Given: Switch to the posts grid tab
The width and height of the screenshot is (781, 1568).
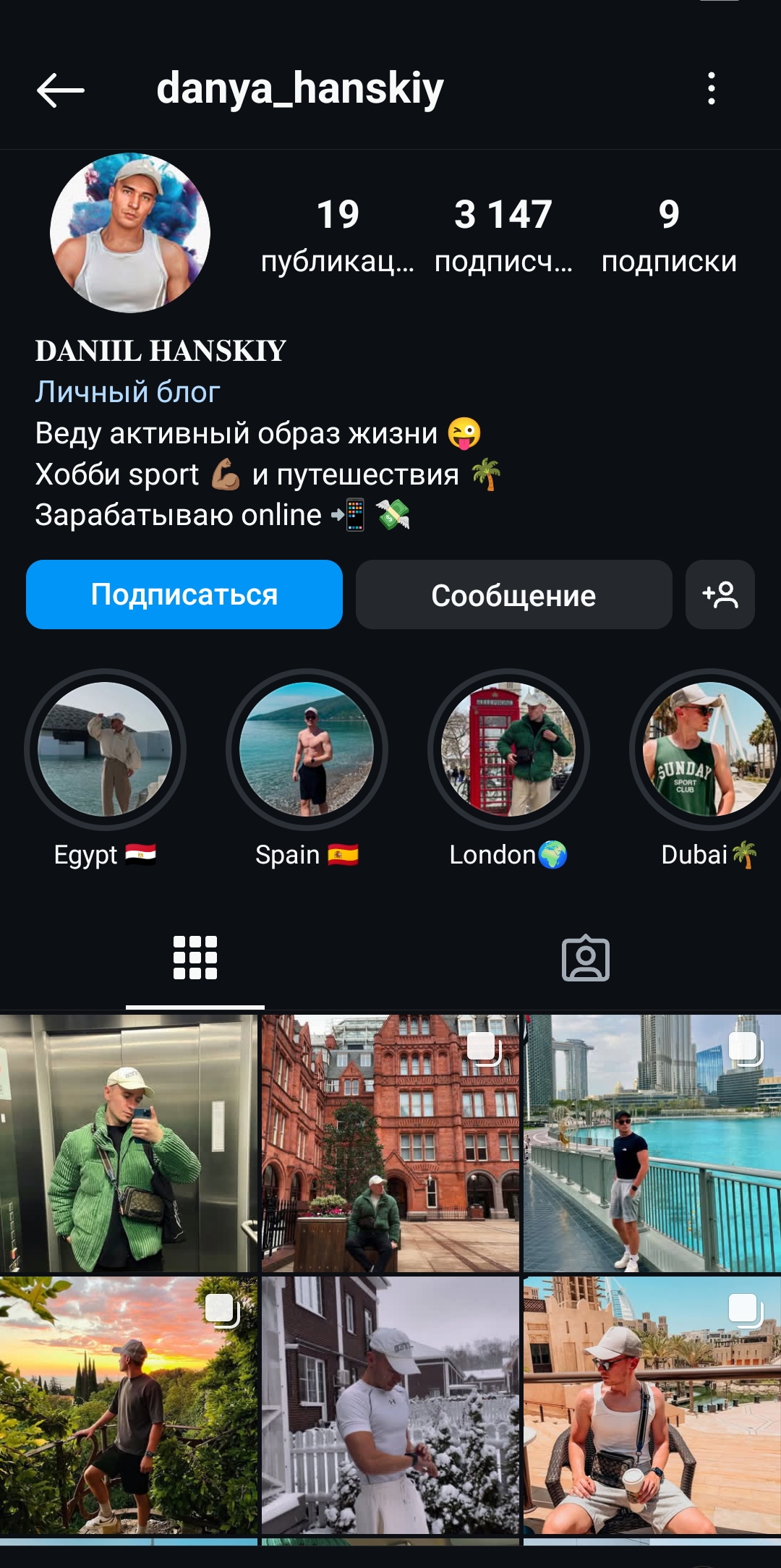Looking at the screenshot, I should coord(195,958).
